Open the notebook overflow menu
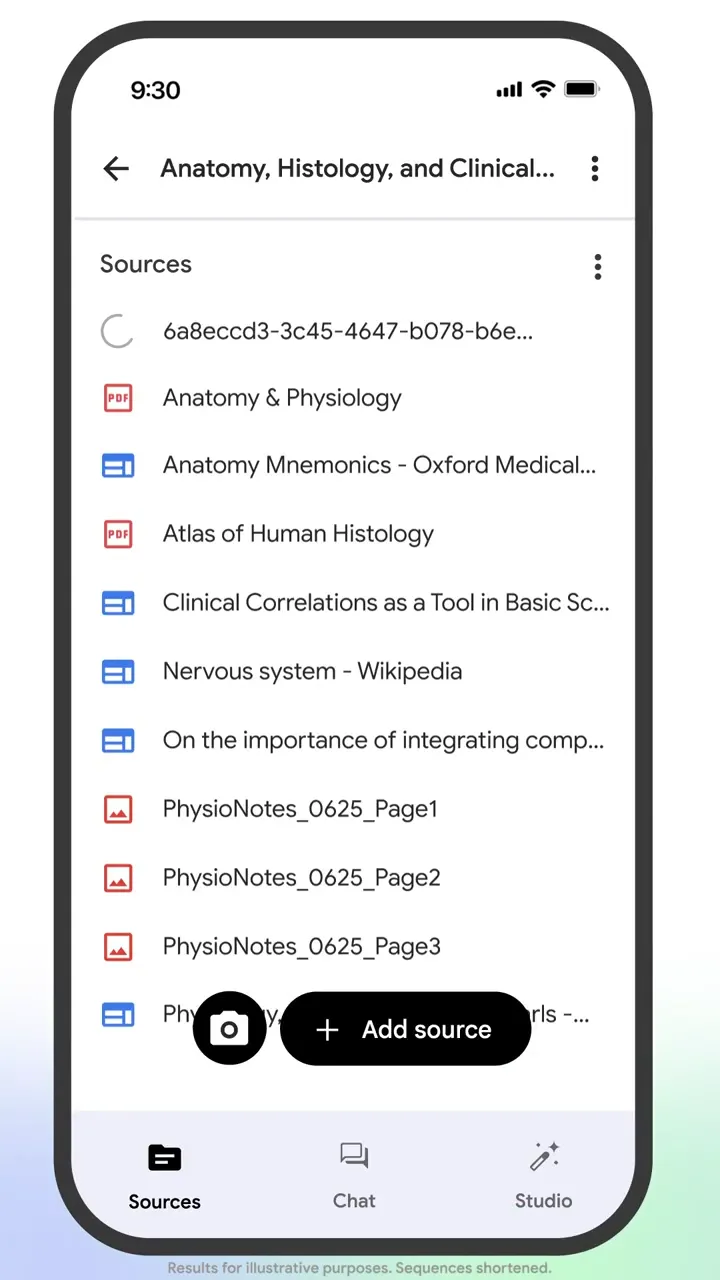Screen dimensions: 720x1280 tap(595, 169)
